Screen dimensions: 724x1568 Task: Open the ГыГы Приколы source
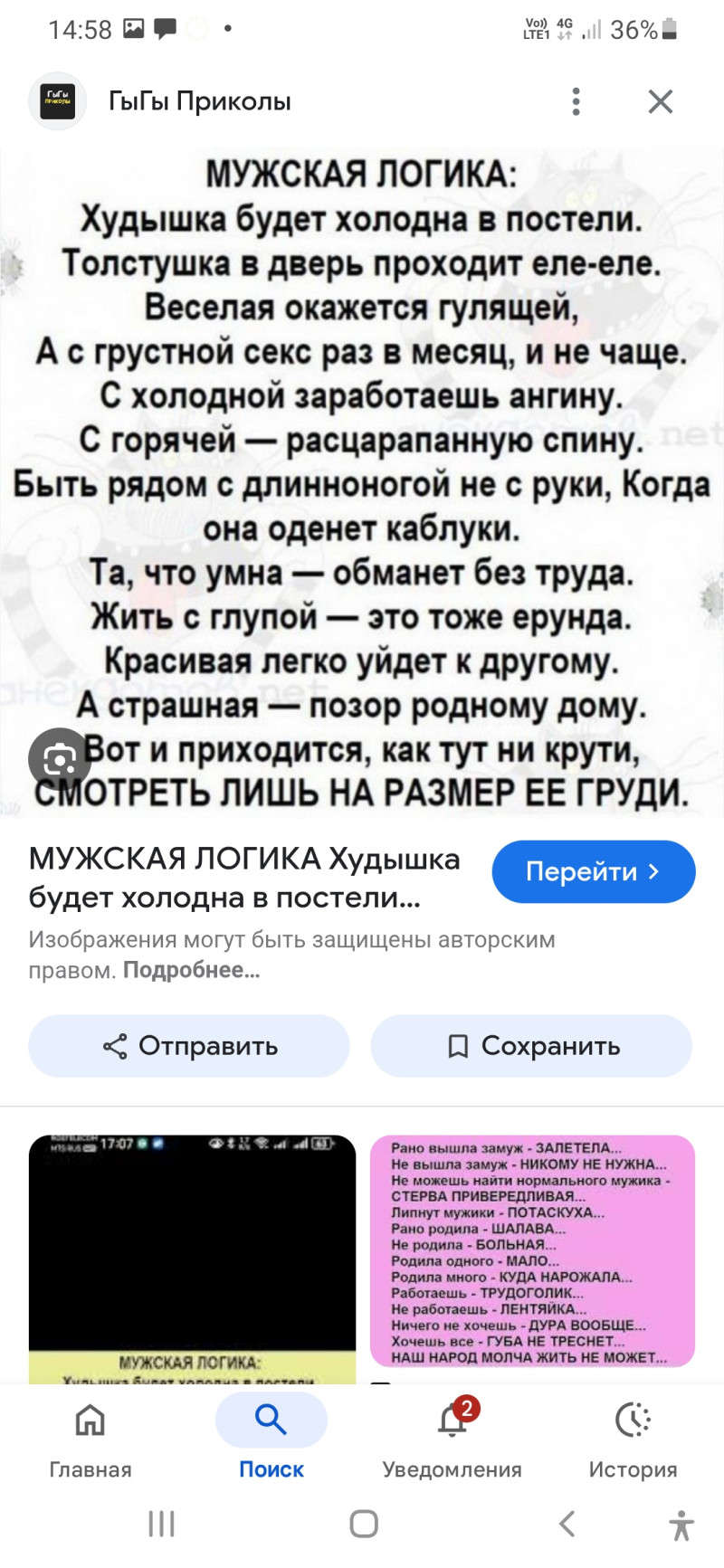tap(199, 101)
